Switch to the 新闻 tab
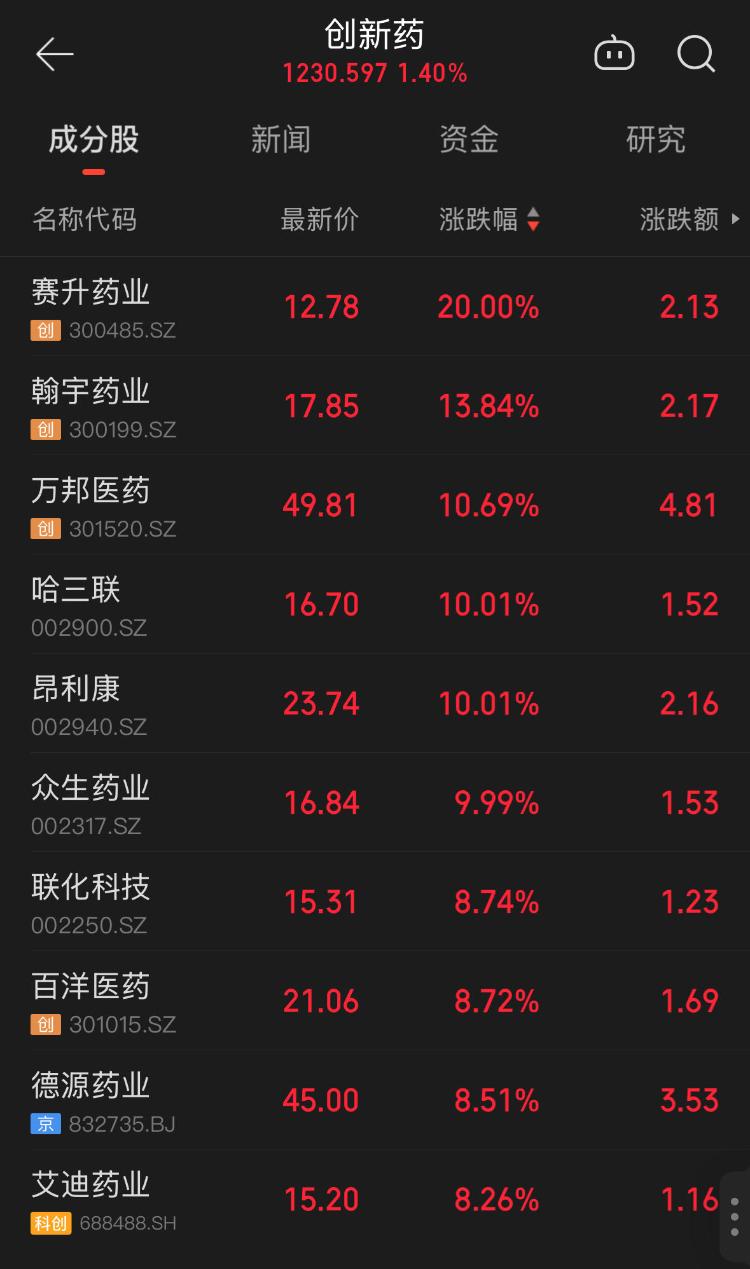The width and height of the screenshot is (750, 1269). click(x=280, y=140)
